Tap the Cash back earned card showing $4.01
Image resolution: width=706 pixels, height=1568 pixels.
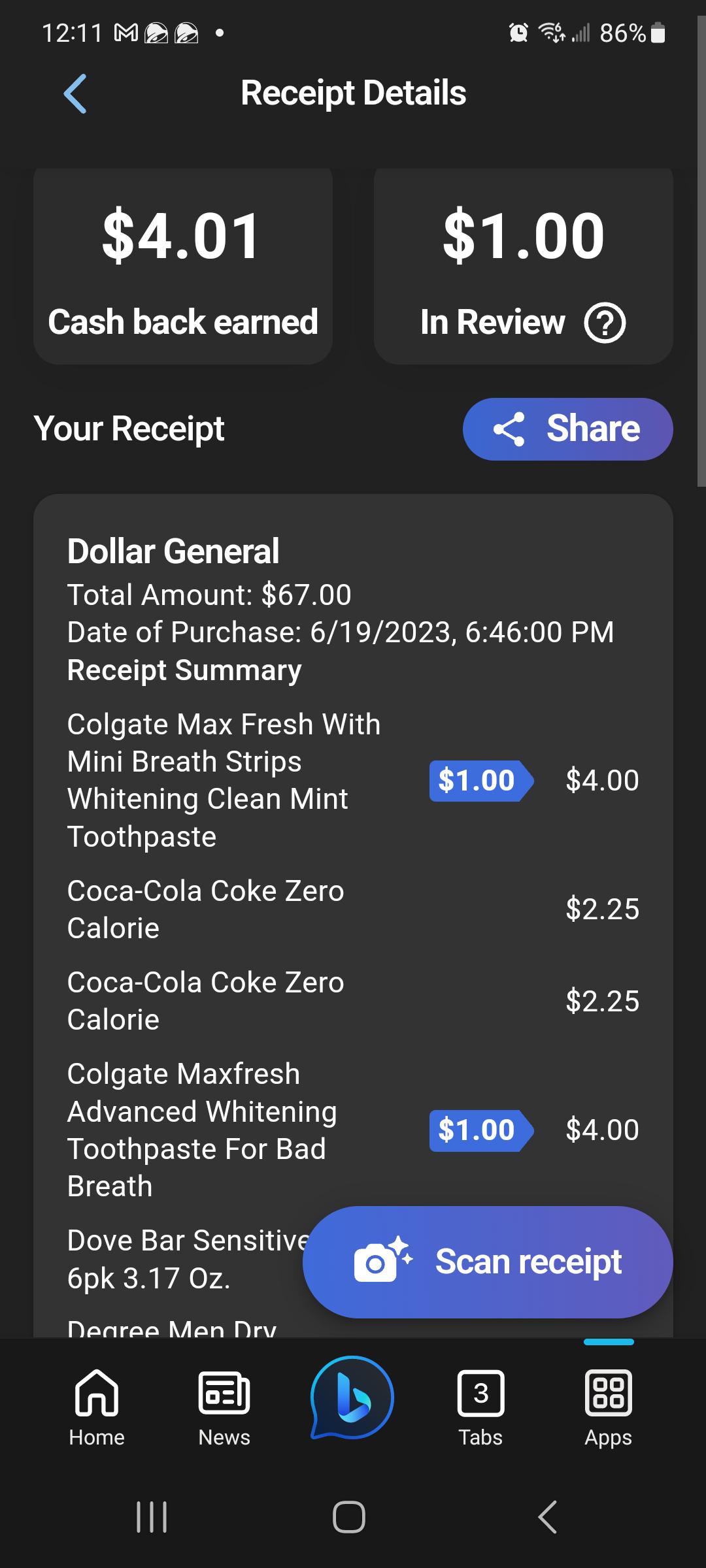click(182, 265)
